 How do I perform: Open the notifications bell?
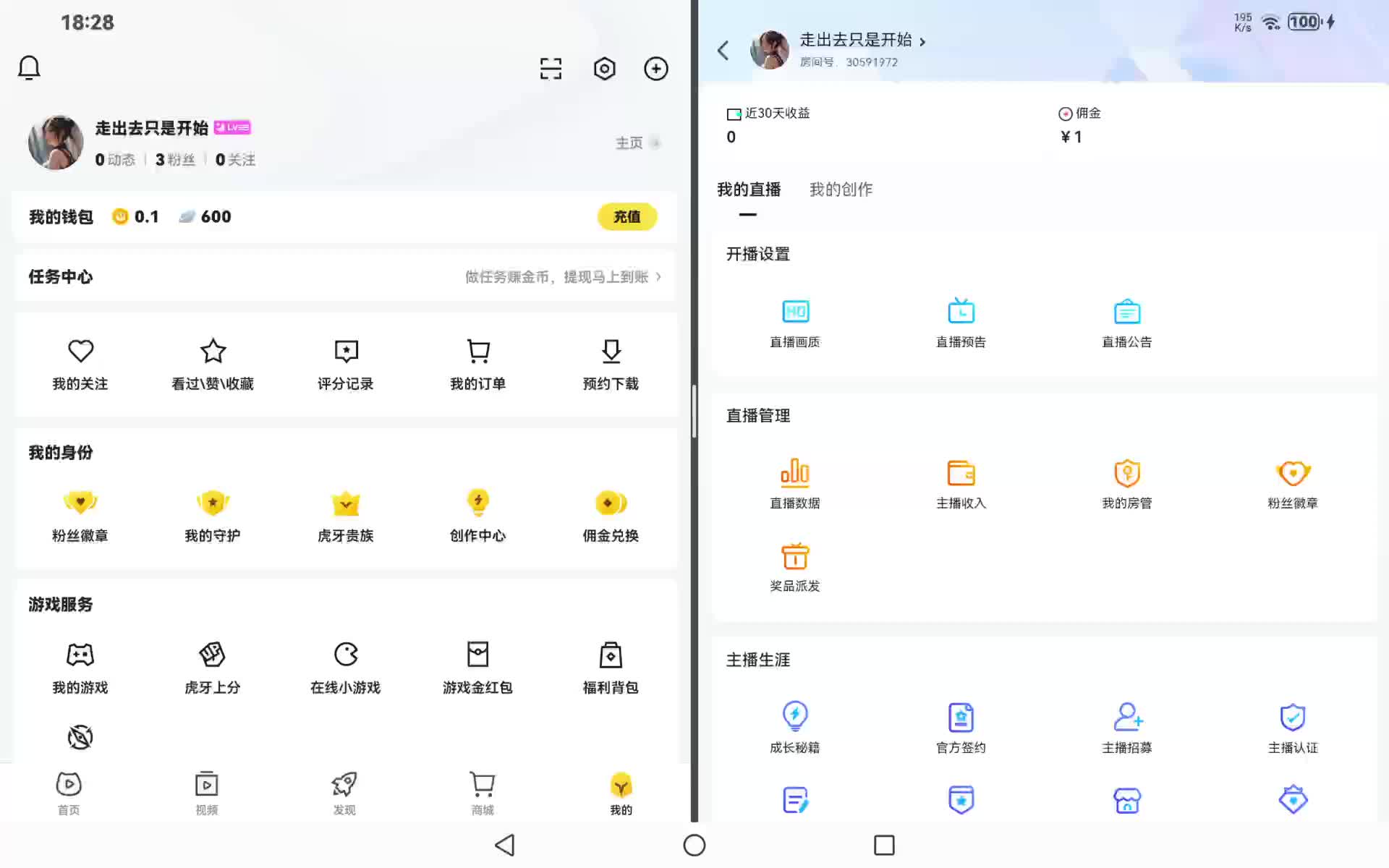(29, 68)
